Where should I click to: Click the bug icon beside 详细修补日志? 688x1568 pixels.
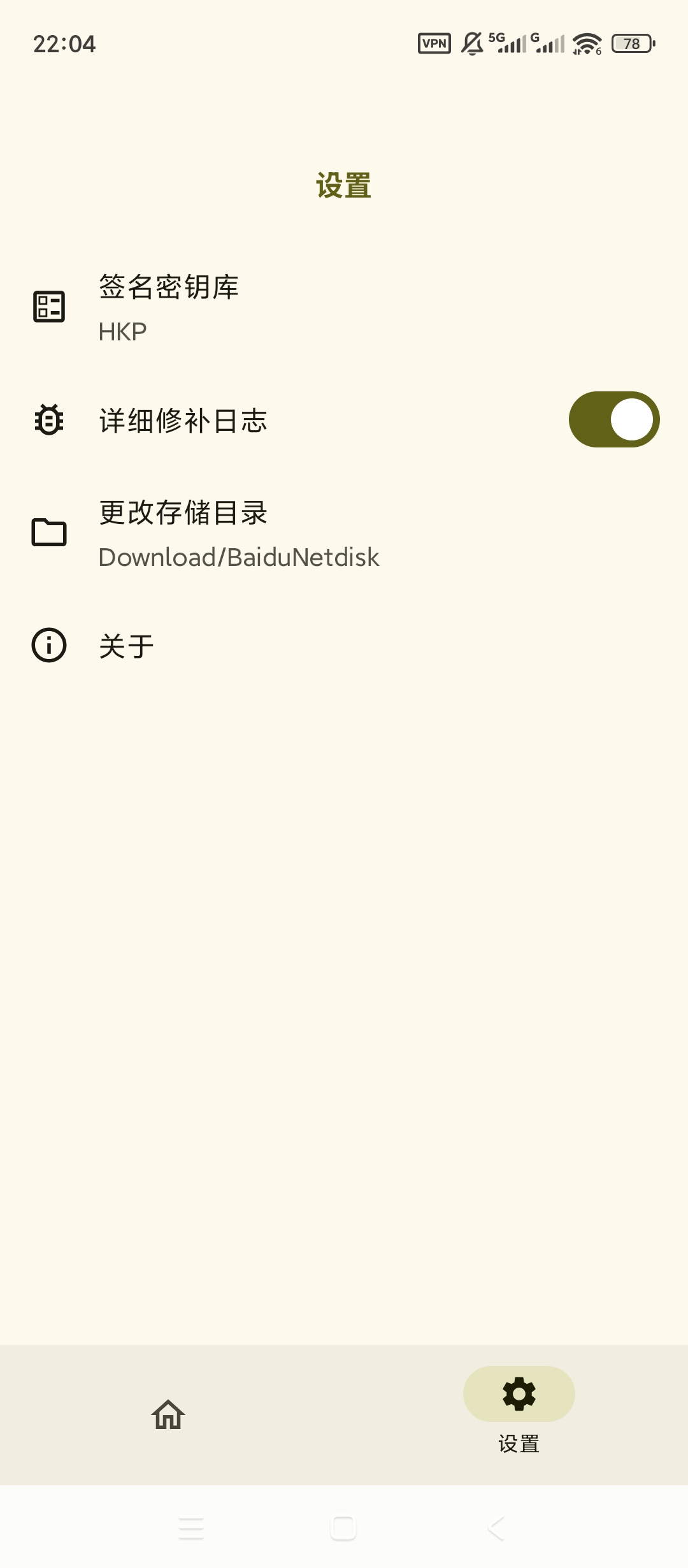(x=48, y=419)
